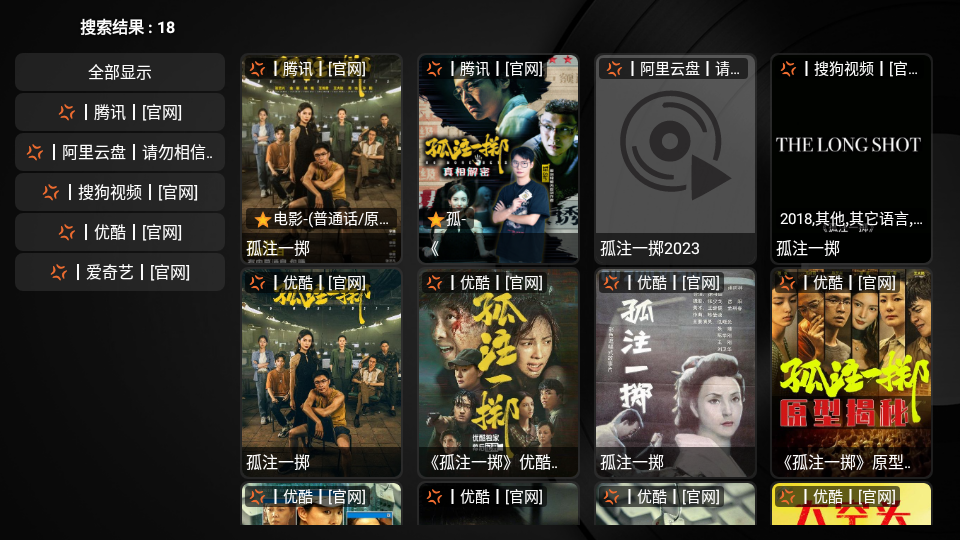Show only 爱奇艺 [官网] results
960x540 pixels.
tap(120, 272)
